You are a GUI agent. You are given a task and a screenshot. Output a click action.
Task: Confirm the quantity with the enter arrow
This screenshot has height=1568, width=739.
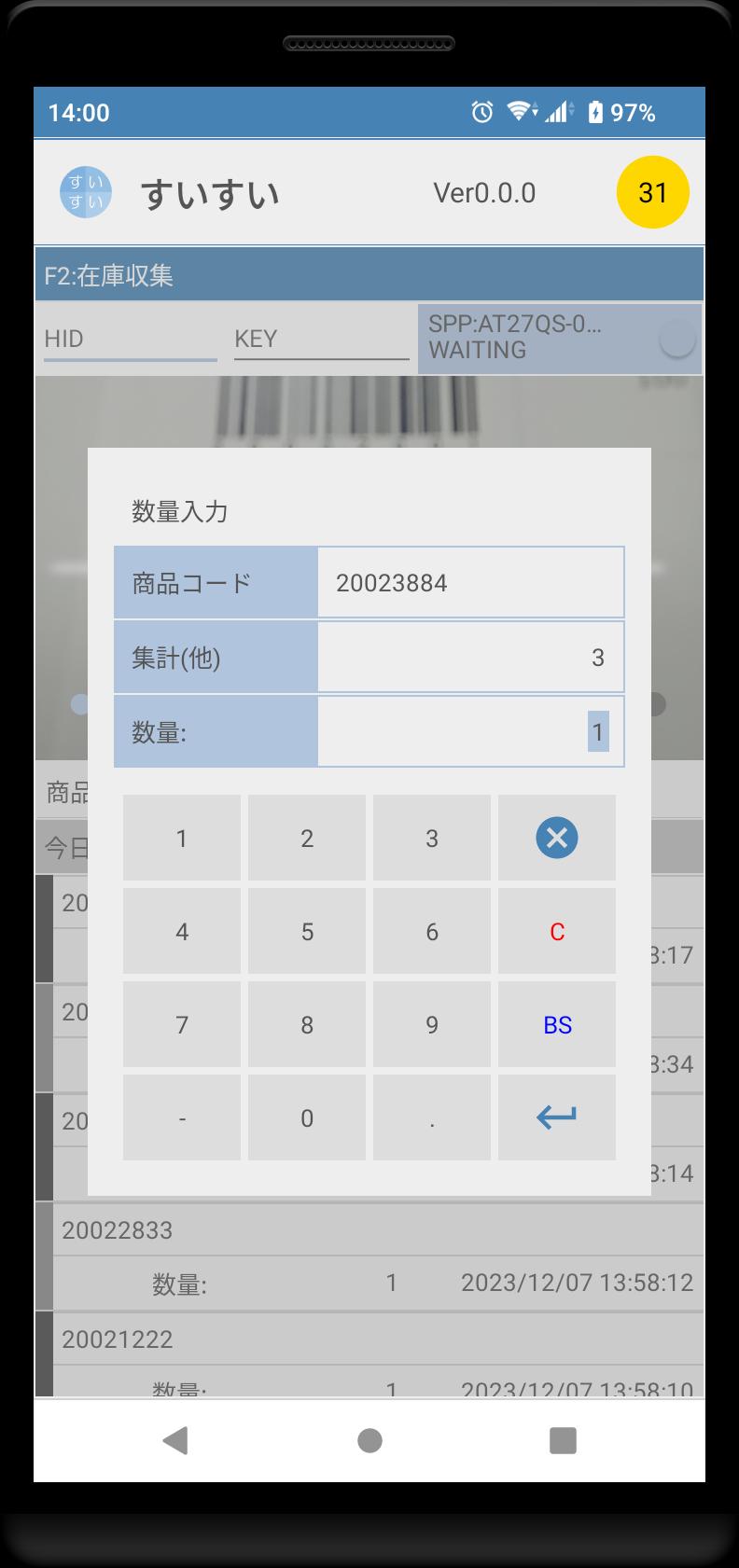pyautogui.click(x=557, y=1117)
